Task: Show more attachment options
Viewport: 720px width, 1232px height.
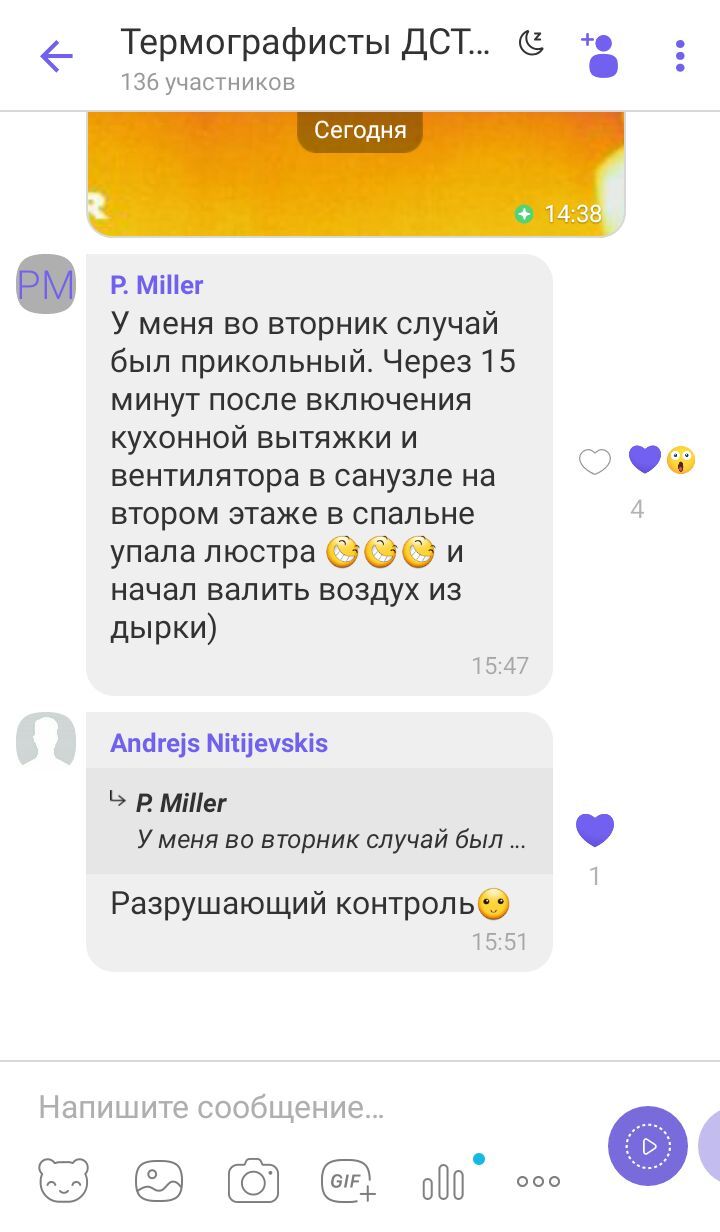Action: [x=538, y=1181]
